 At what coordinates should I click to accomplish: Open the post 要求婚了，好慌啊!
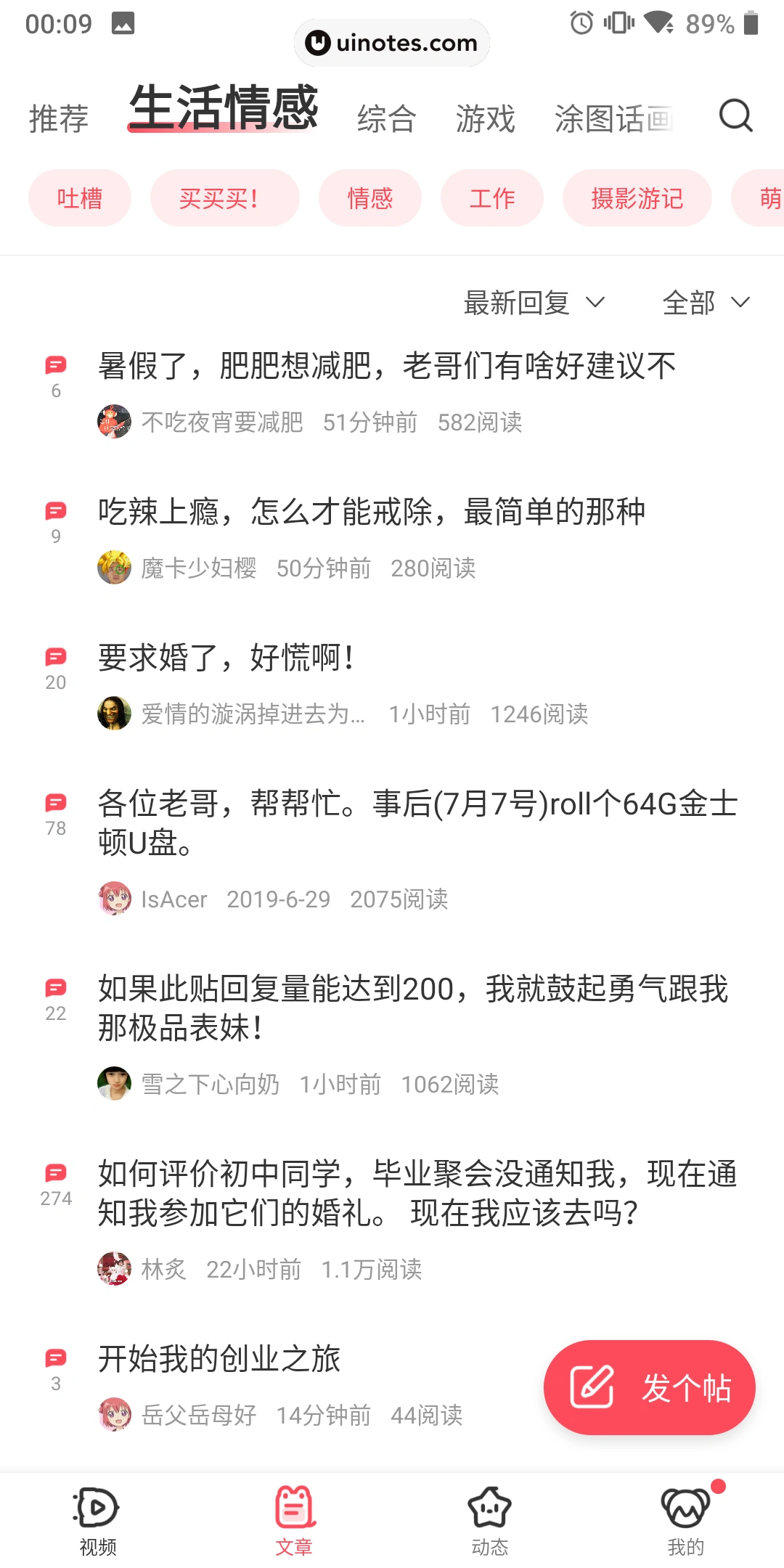tap(226, 658)
